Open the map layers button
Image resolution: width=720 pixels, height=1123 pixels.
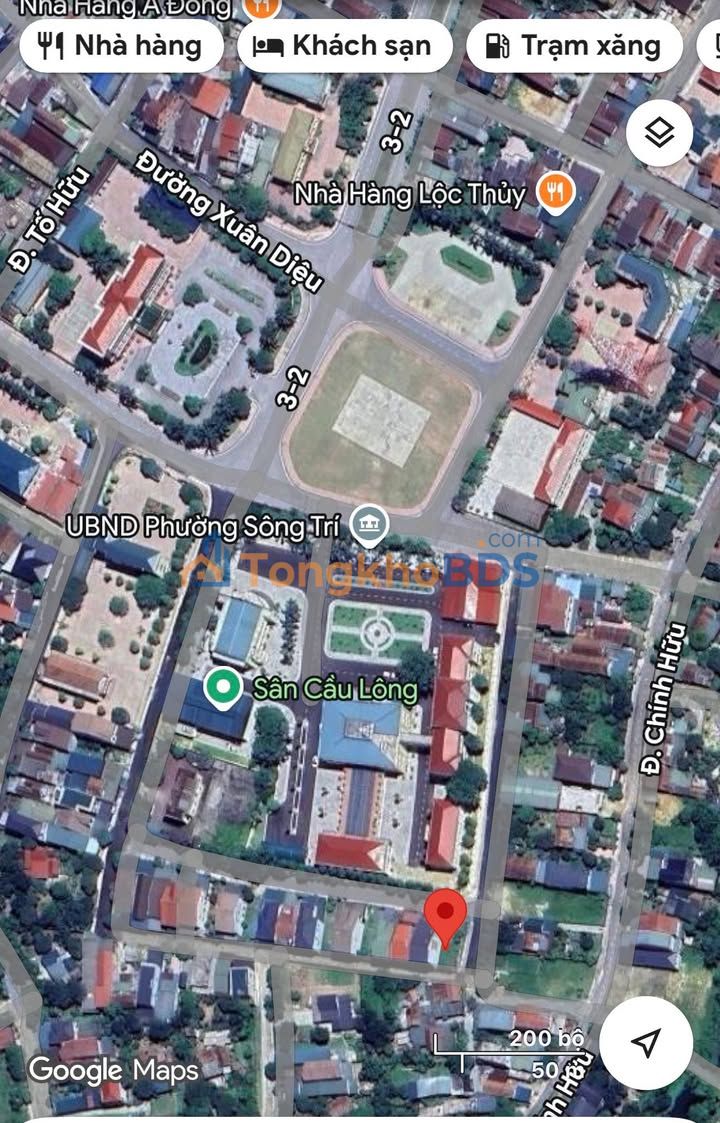[659, 133]
